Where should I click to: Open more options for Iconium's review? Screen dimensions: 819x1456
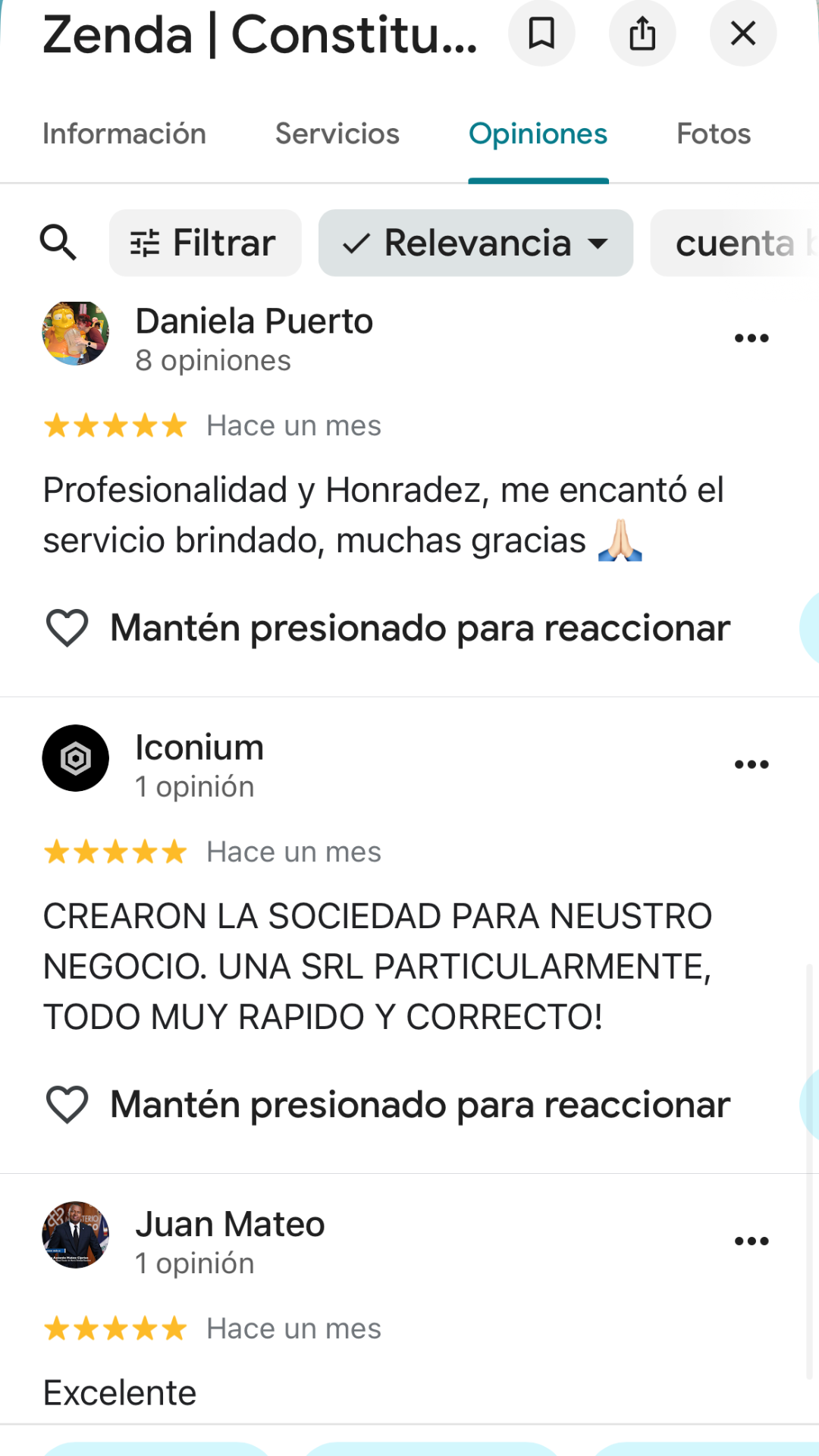tap(752, 764)
